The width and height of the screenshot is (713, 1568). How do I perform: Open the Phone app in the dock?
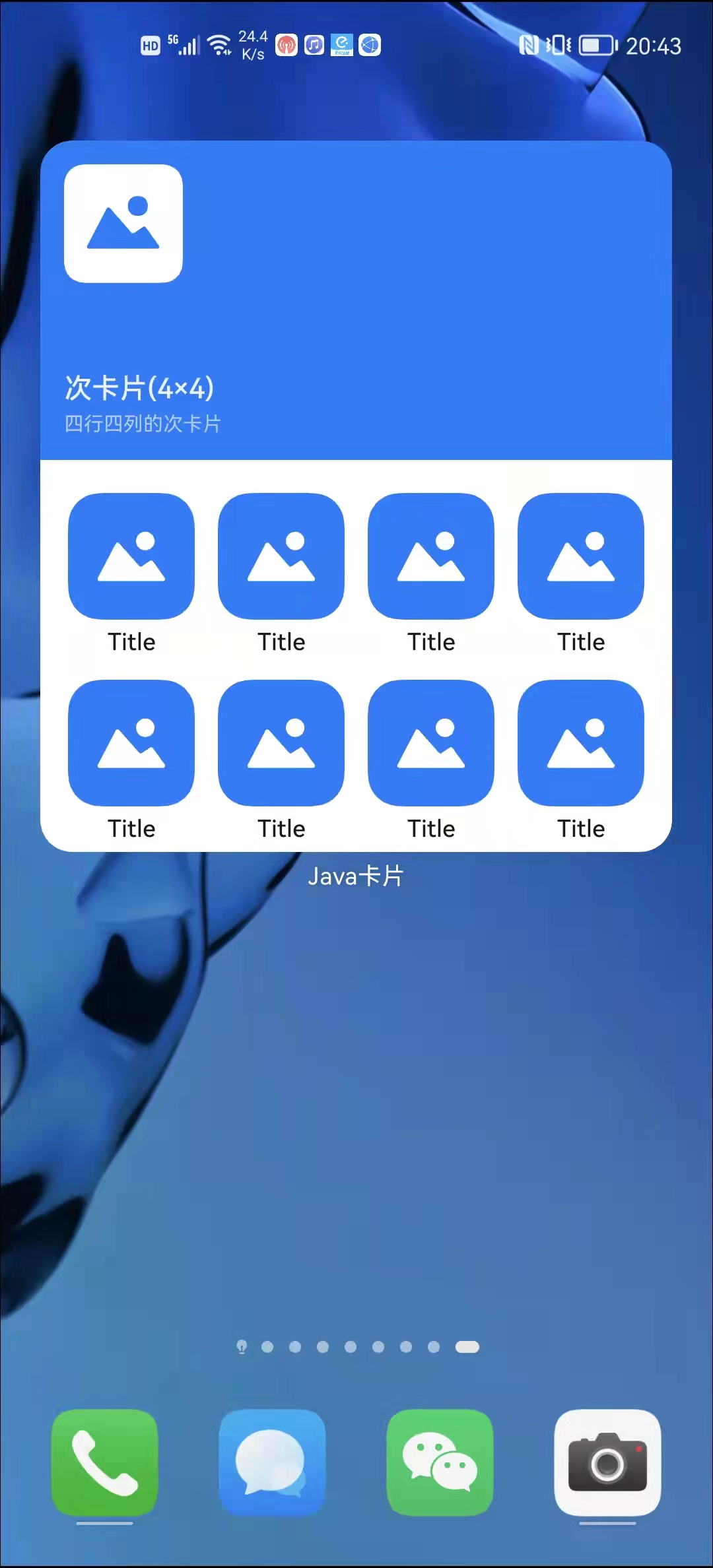click(x=104, y=1462)
